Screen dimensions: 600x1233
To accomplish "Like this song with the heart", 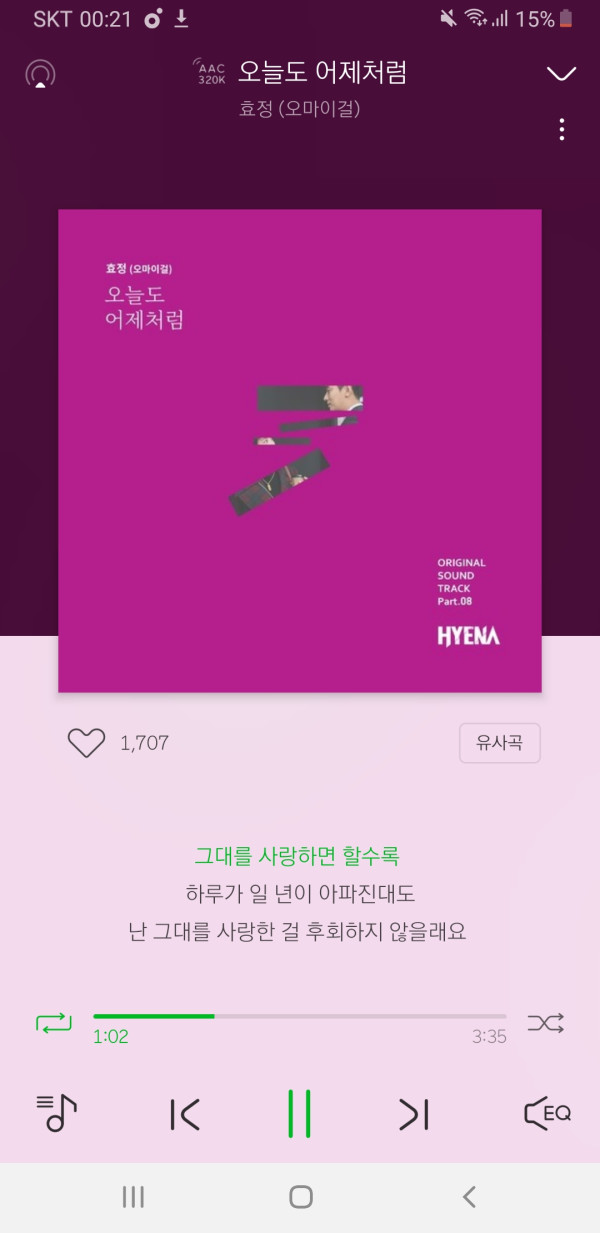I will tap(86, 743).
